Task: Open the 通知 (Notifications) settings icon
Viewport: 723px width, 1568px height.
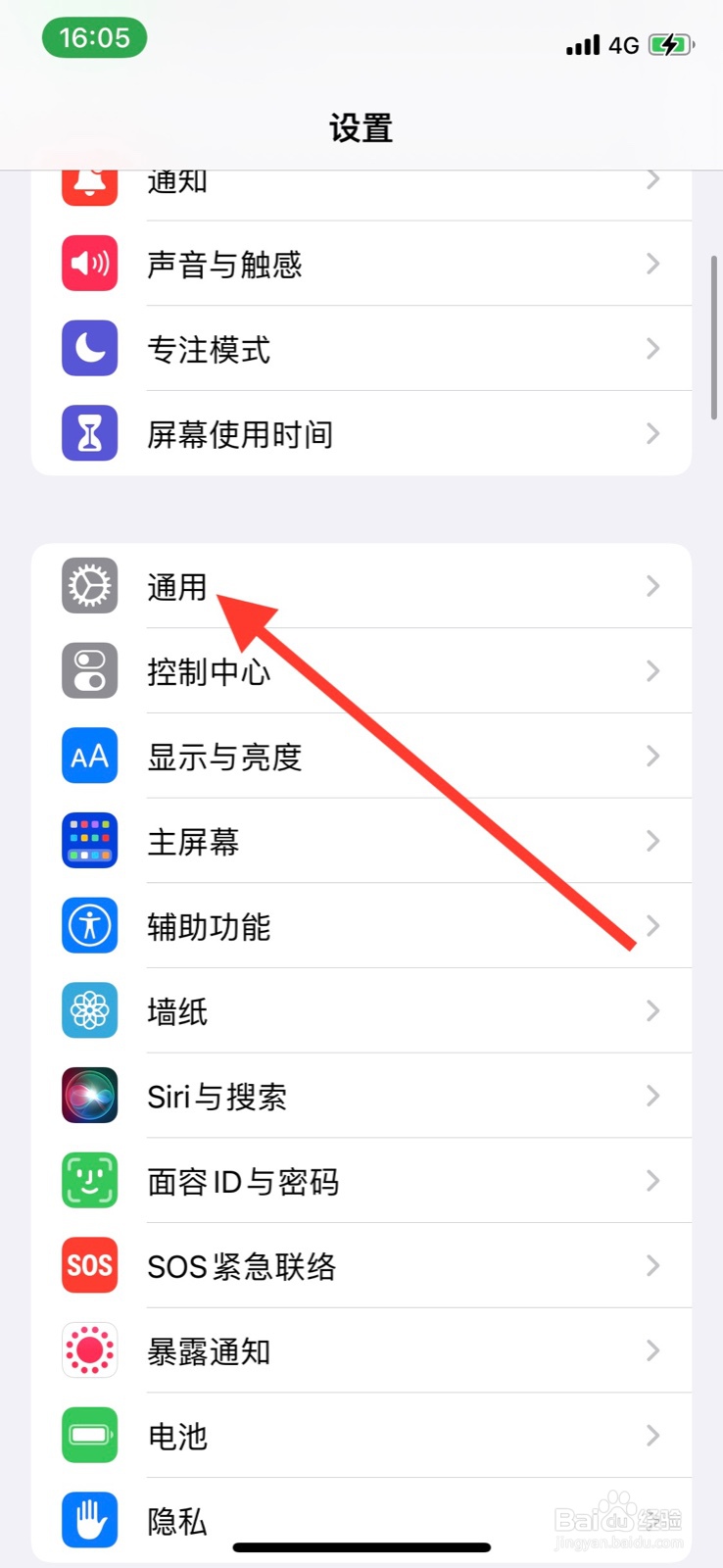Action: click(x=89, y=181)
